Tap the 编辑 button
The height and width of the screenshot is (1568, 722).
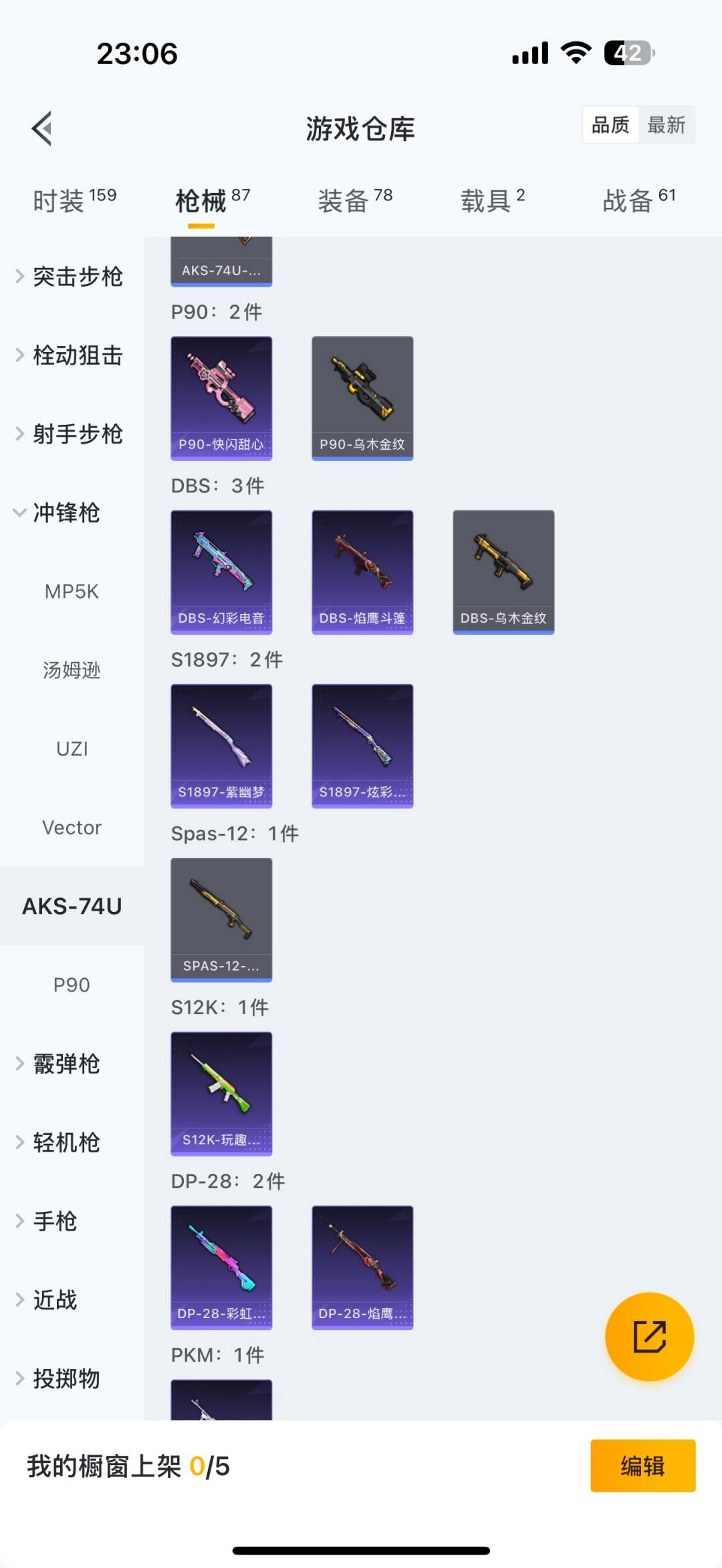pyautogui.click(x=642, y=1466)
